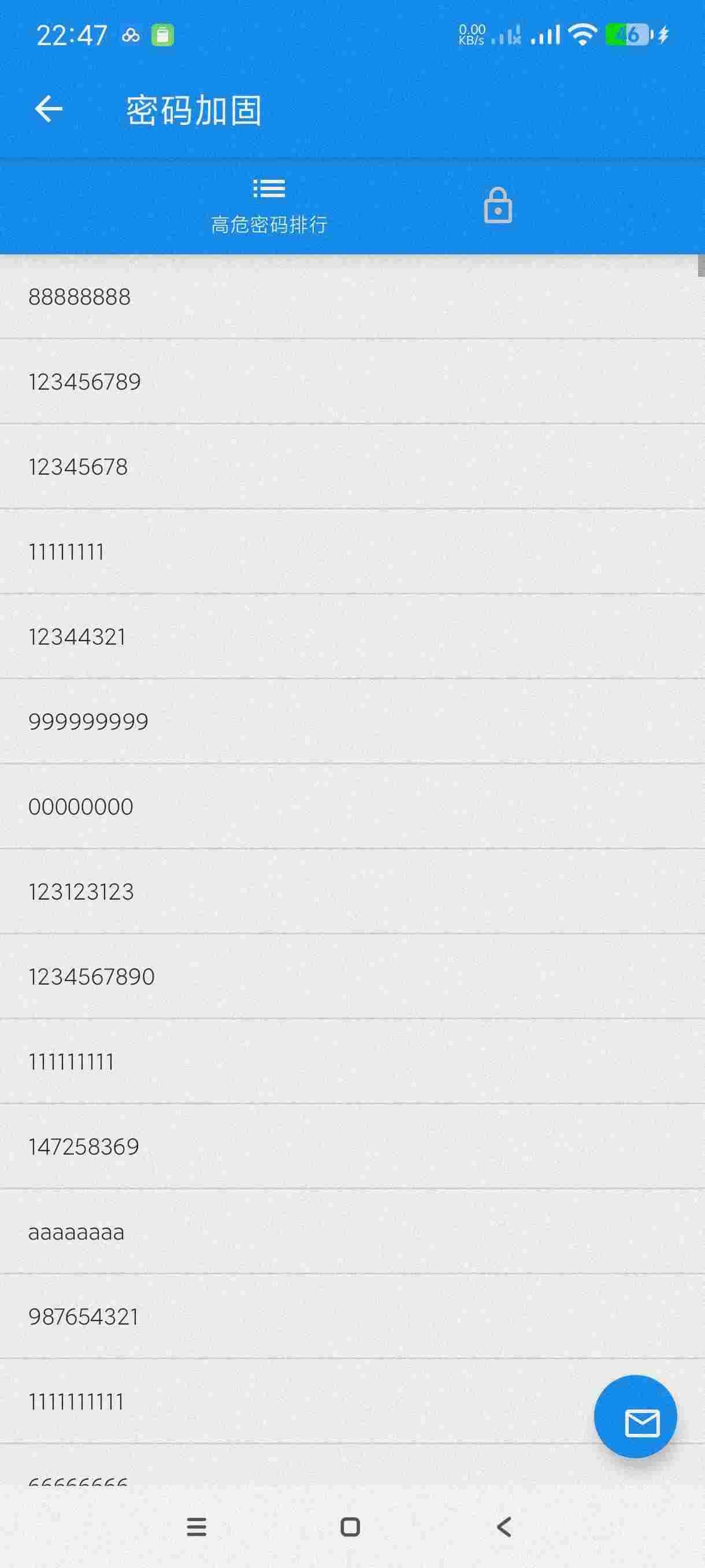The height and width of the screenshot is (1568, 705).
Task: Switch to the 高危密码排行 tab
Action: pyautogui.click(x=268, y=206)
